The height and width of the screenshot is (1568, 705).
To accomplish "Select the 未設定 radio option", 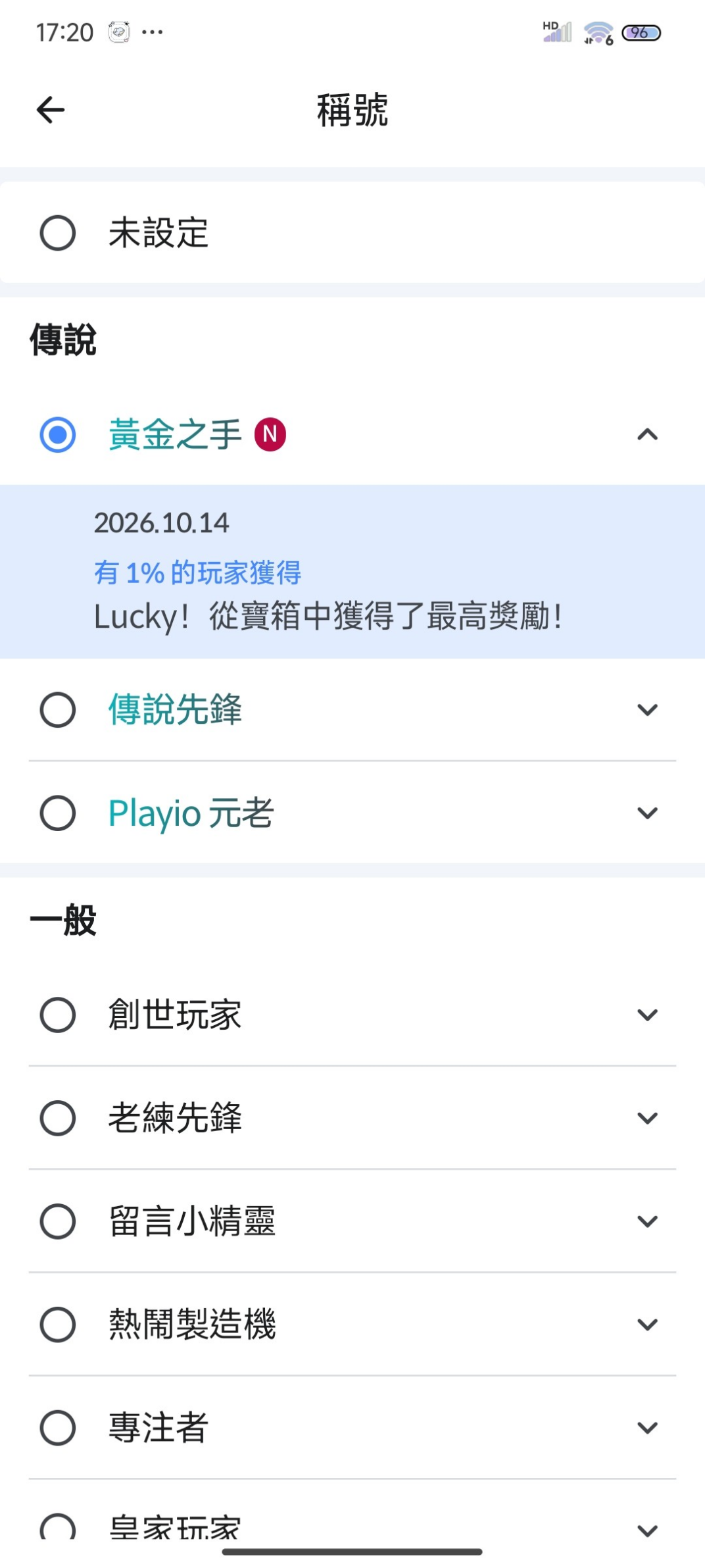I will 58,233.
